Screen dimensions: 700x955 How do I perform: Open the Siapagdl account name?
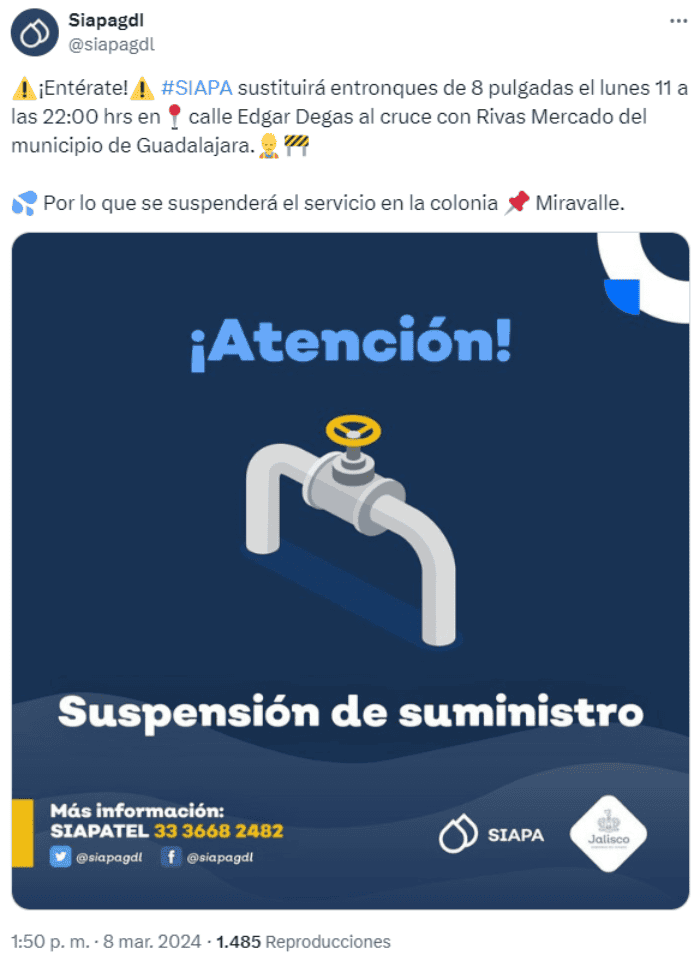pos(106,21)
